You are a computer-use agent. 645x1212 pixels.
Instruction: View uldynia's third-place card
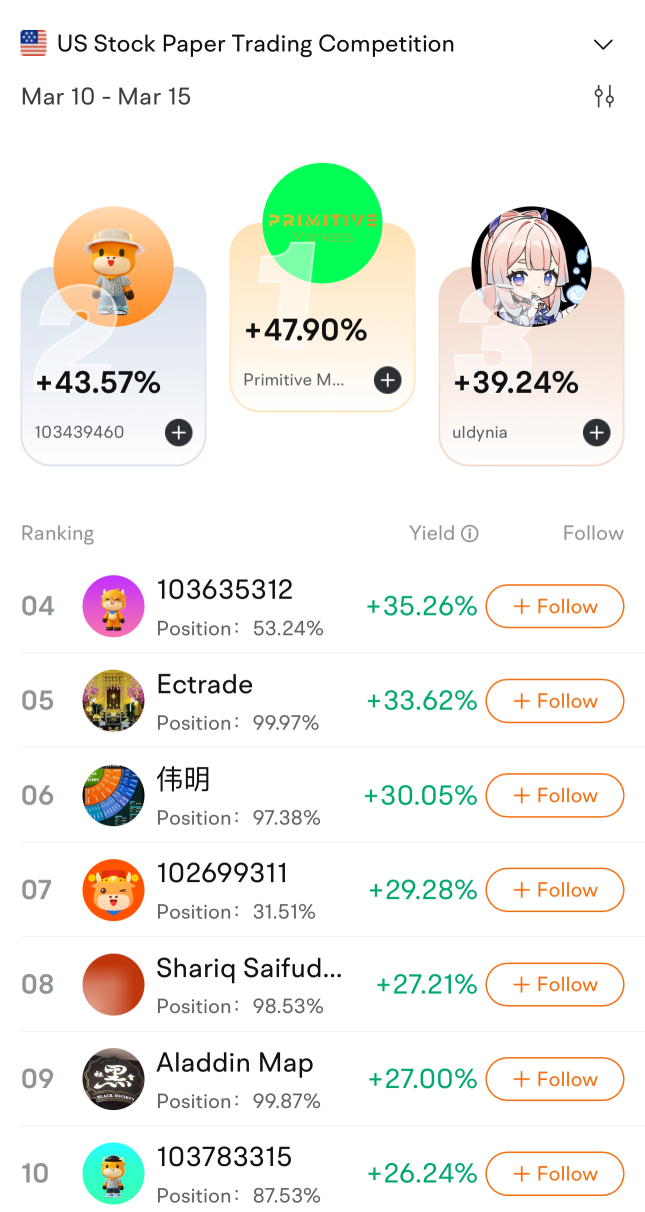point(516,383)
